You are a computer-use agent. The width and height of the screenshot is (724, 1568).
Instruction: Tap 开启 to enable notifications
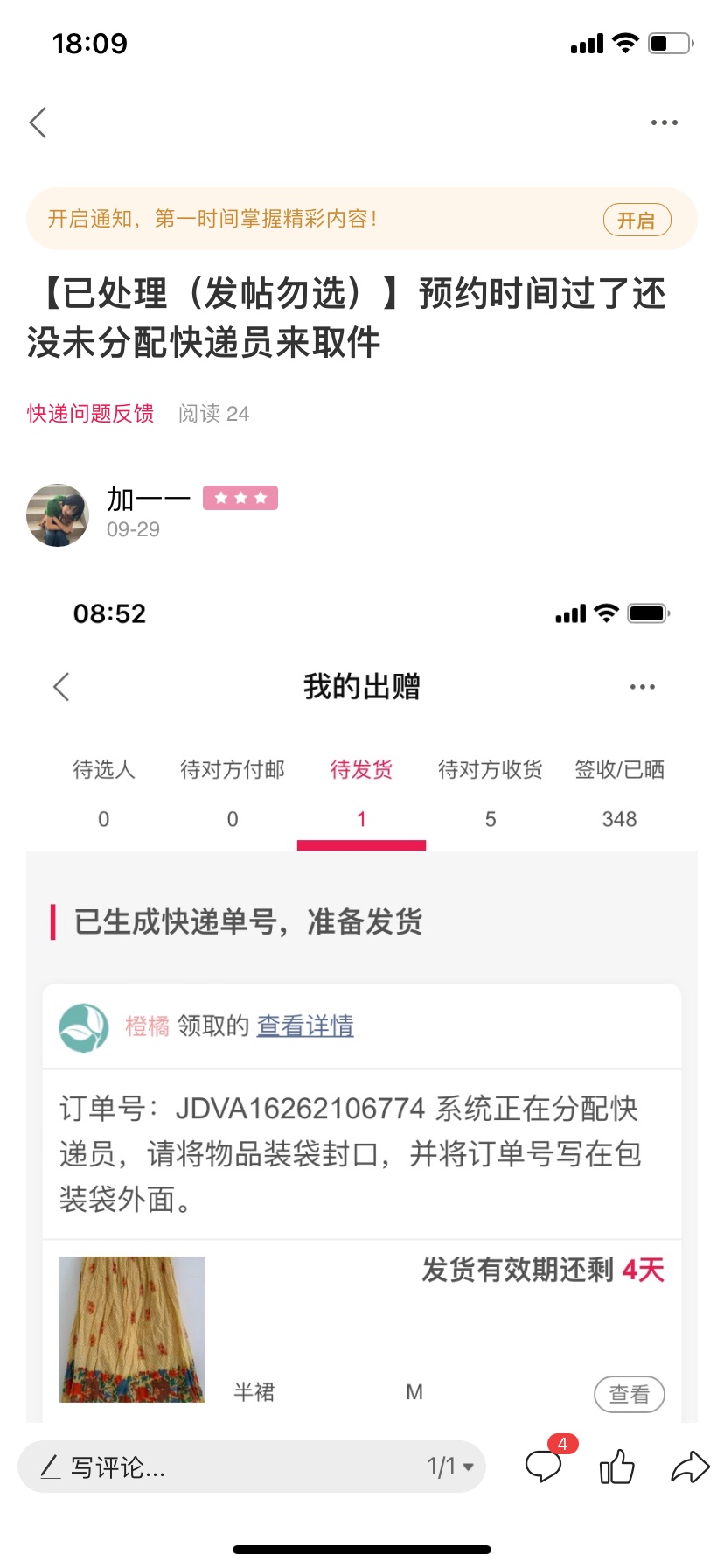637,220
